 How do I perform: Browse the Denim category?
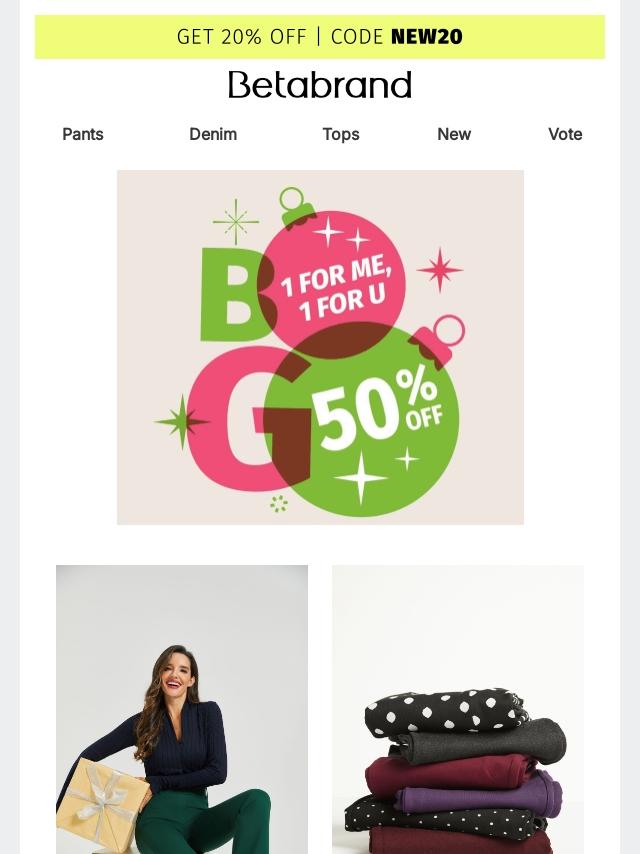(x=213, y=134)
